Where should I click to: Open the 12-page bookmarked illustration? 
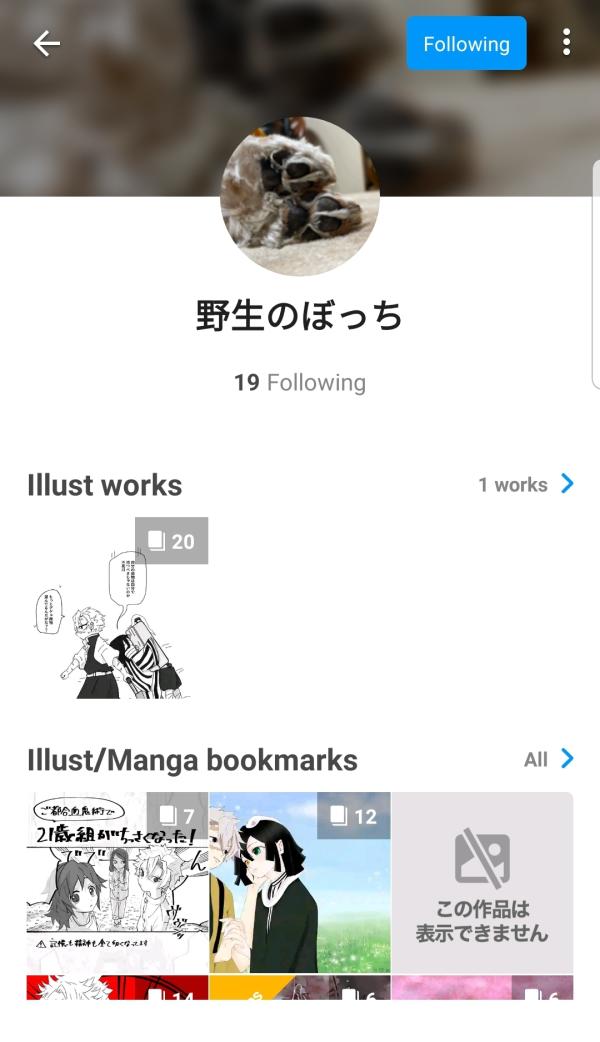pos(300,883)
